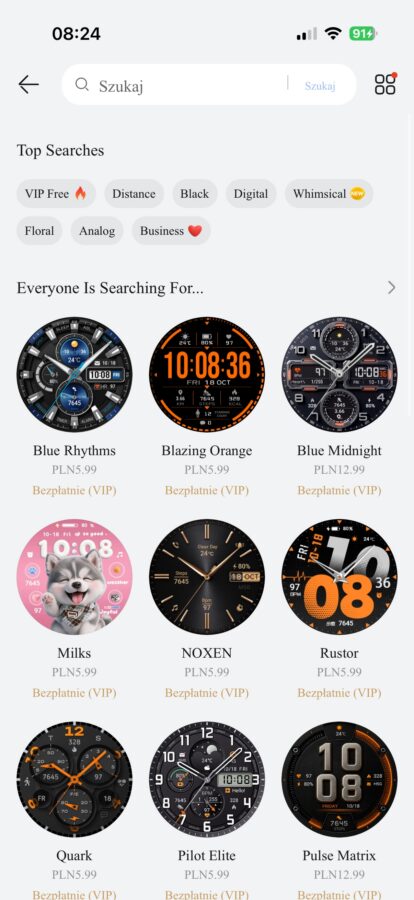Select the Business chip
Screen dimensions: 414x900
(x=171, y=231)
